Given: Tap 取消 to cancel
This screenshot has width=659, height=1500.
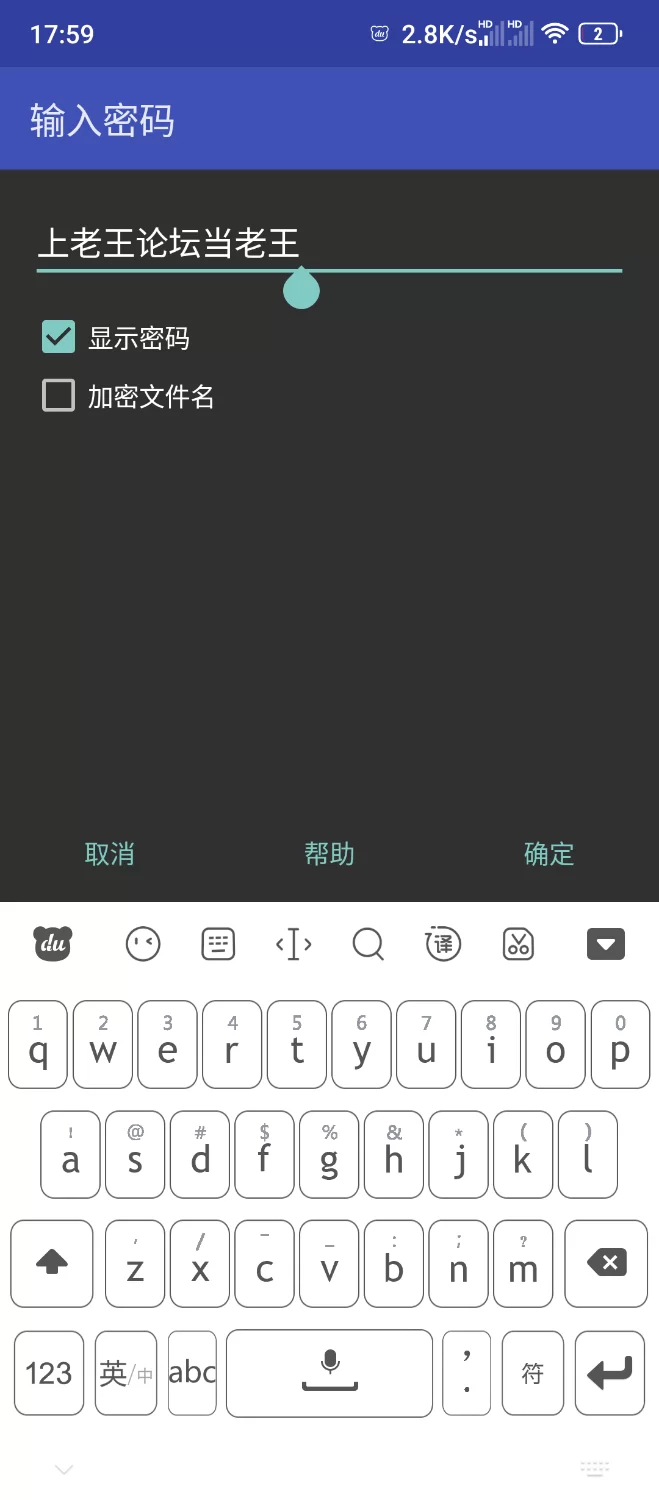Looking at the screenshot, I should point(109,853).
